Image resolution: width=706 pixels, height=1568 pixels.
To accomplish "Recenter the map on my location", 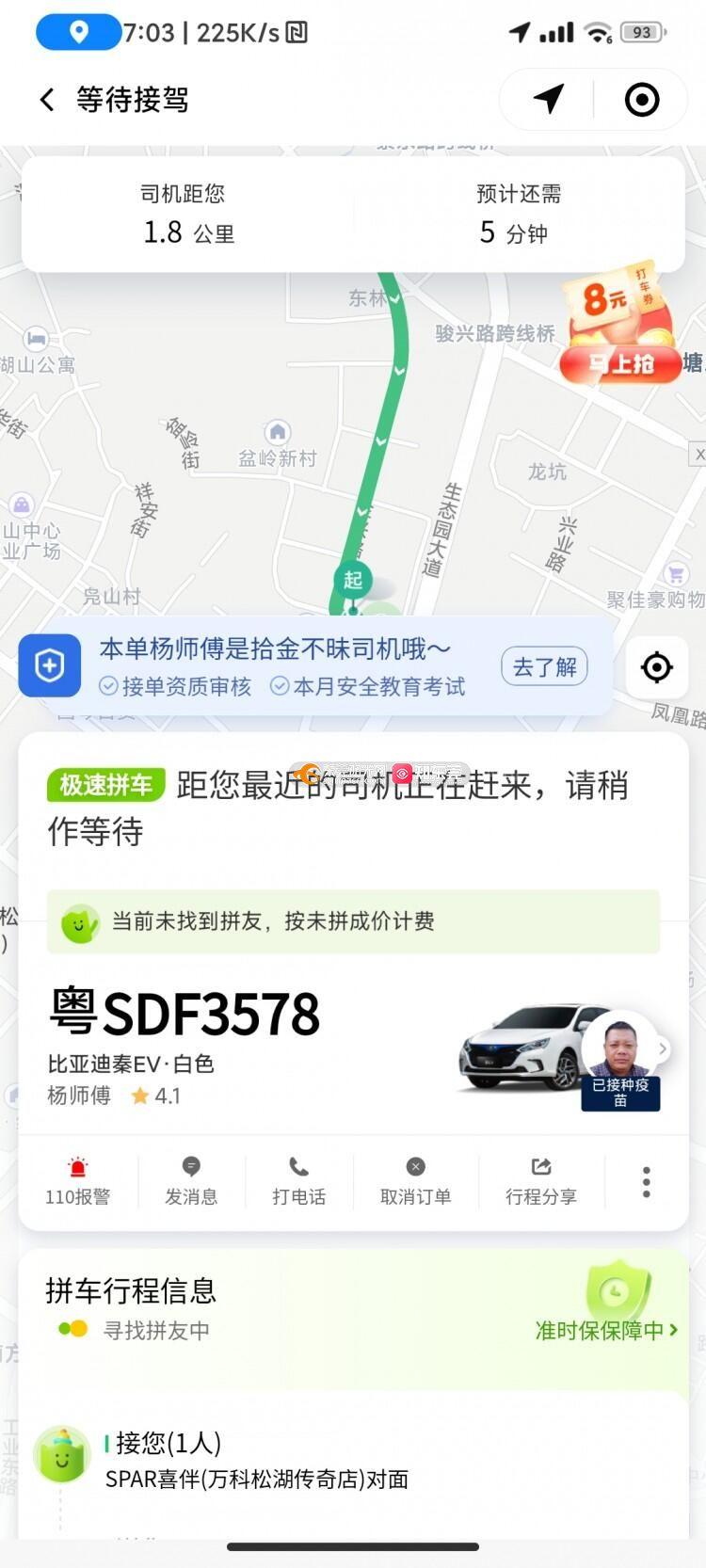I will pos(656,667).
